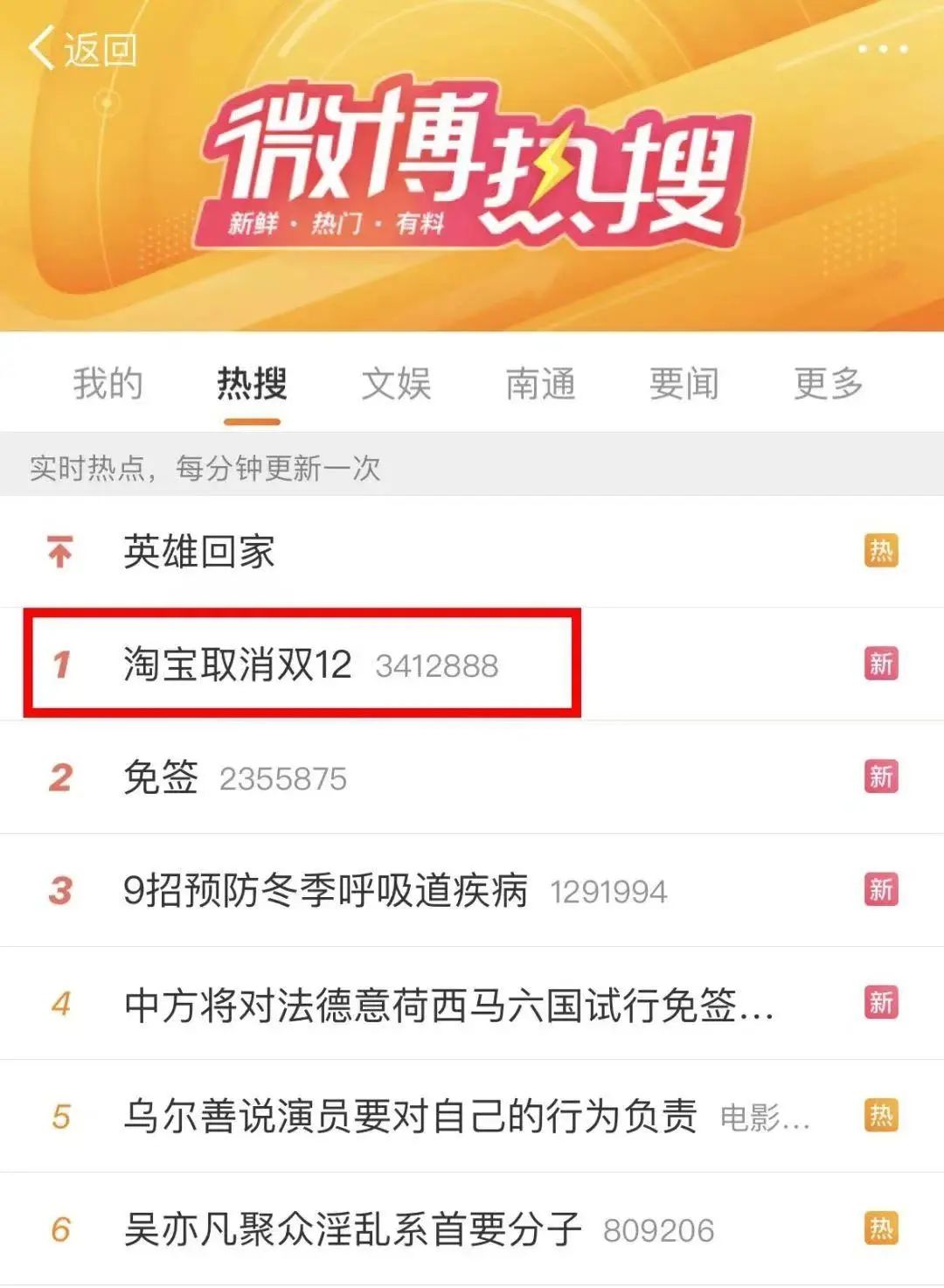Tap the 更多 tab

click(828, 384)
